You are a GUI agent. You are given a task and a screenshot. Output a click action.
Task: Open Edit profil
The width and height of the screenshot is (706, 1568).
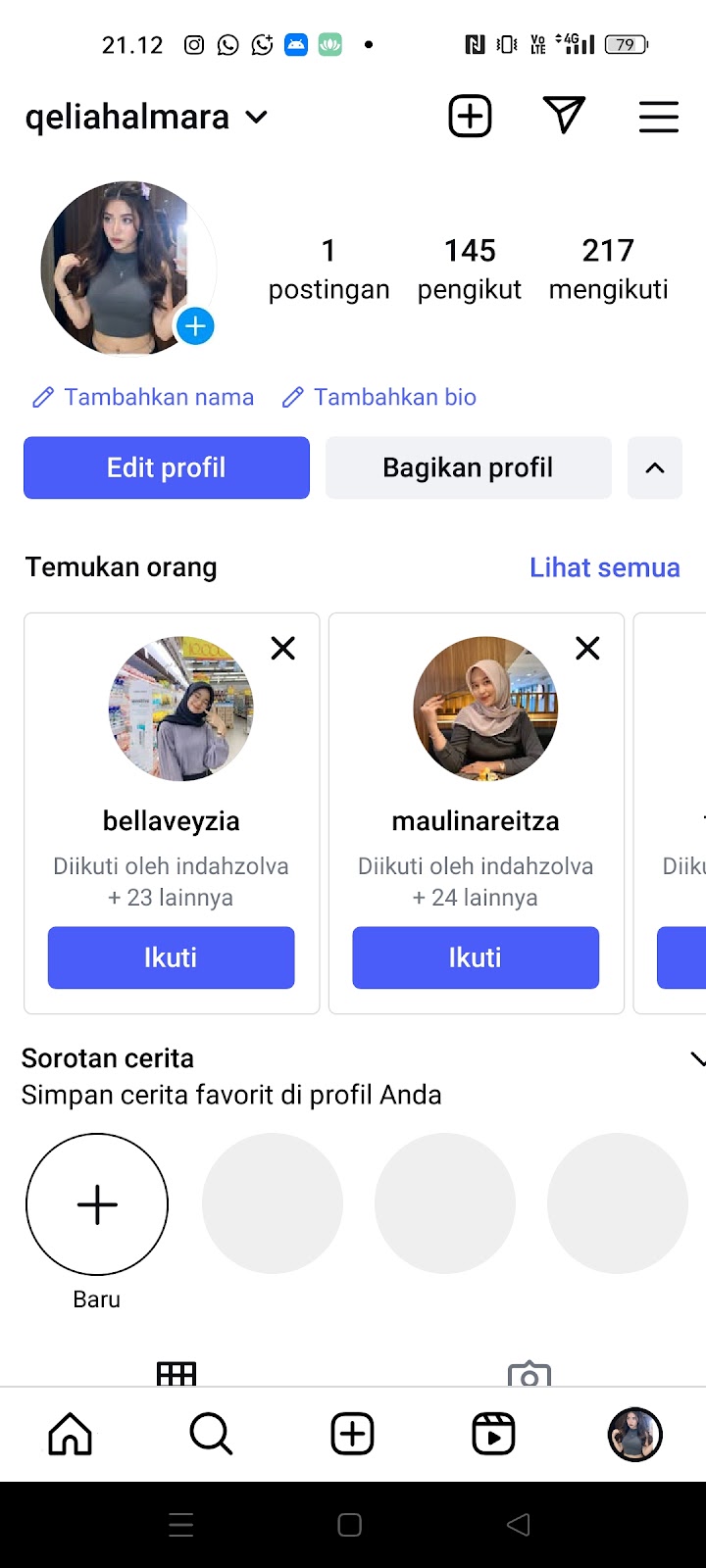[167, 467]
